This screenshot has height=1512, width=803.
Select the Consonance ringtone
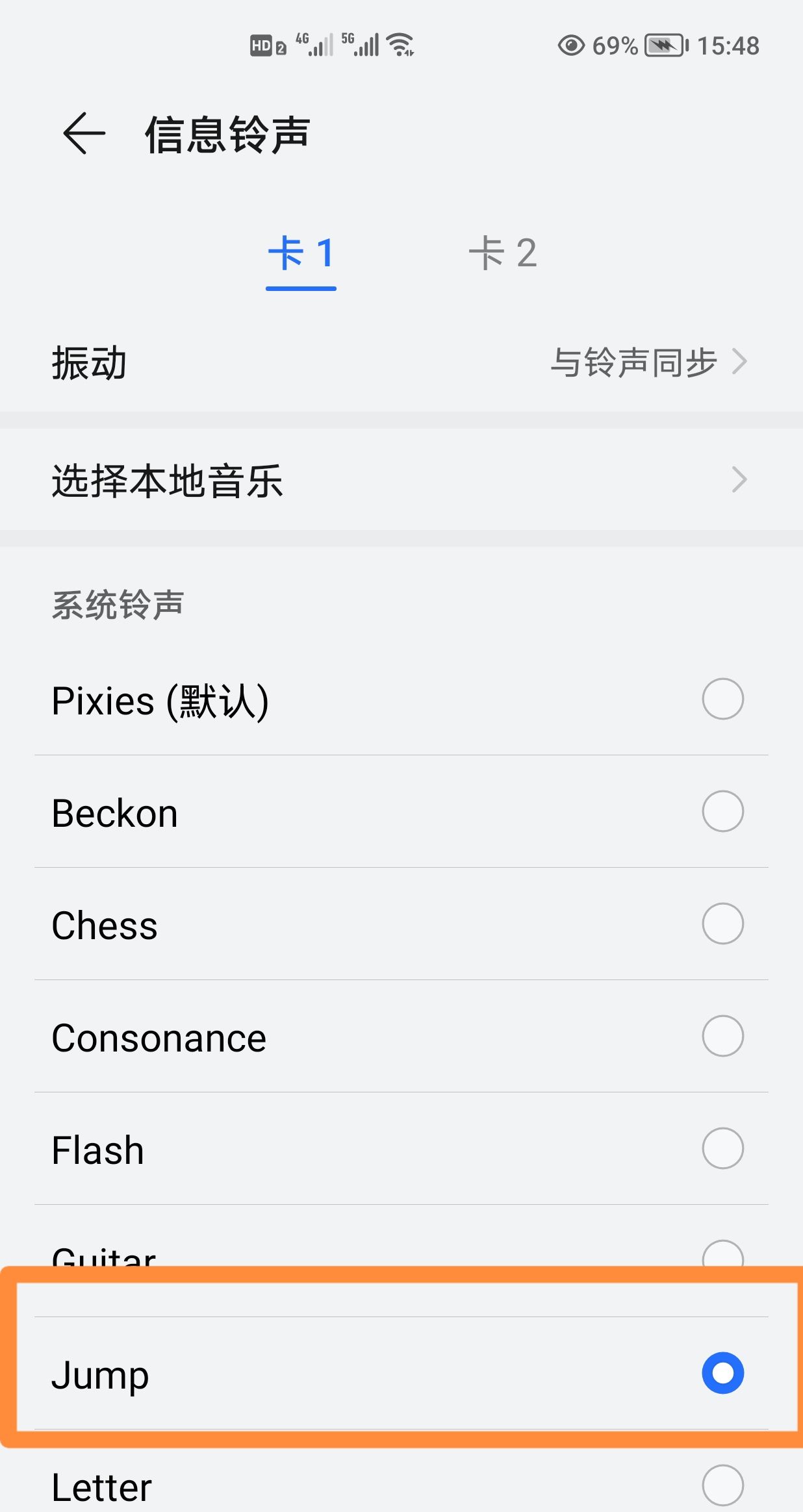point(400,1037)
